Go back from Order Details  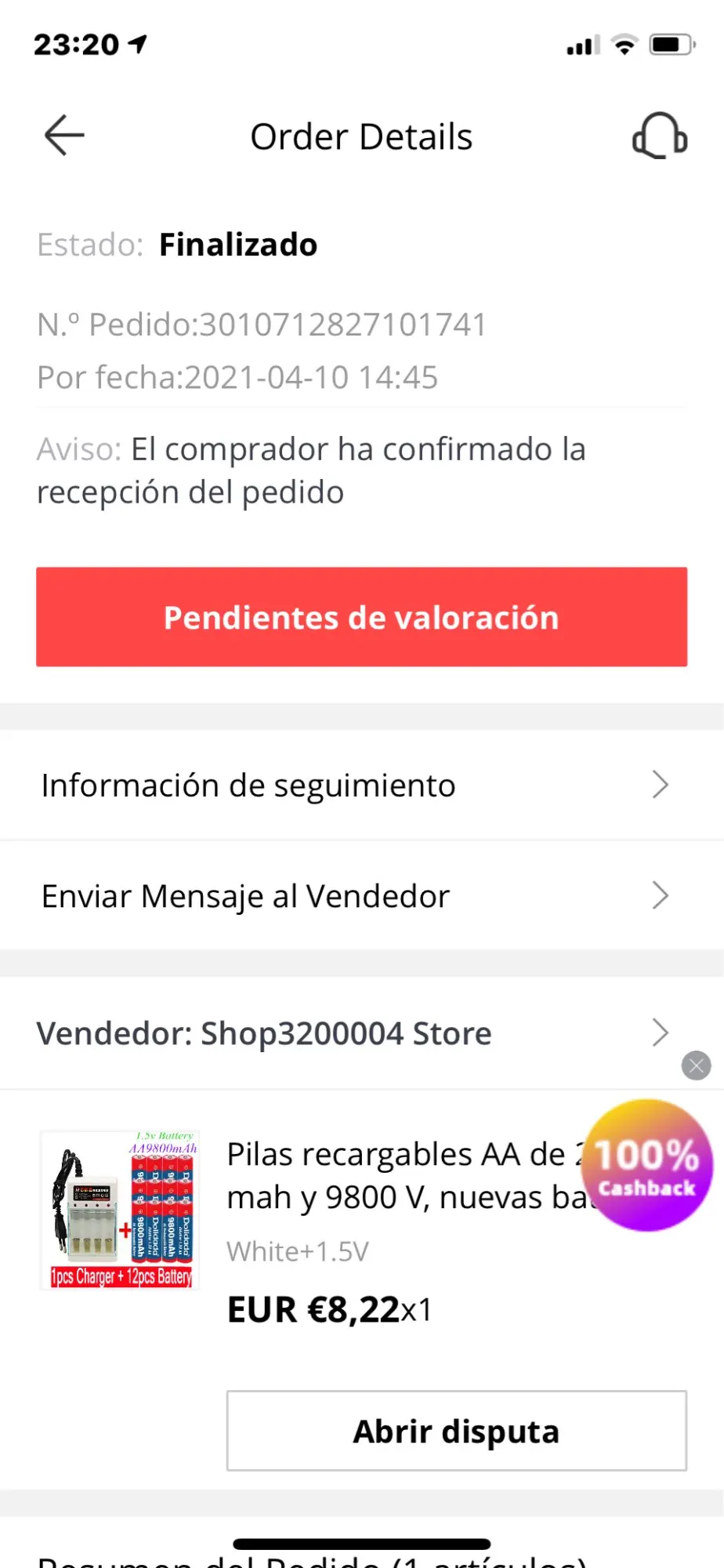[x=64, y=136]
